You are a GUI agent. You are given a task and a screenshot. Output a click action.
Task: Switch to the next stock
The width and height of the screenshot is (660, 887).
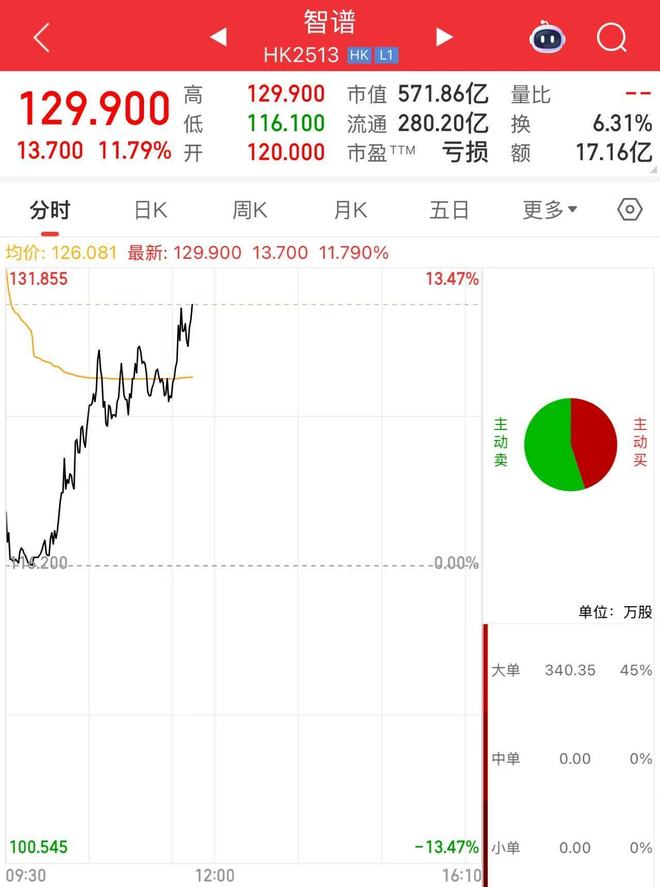coord(444,38)
